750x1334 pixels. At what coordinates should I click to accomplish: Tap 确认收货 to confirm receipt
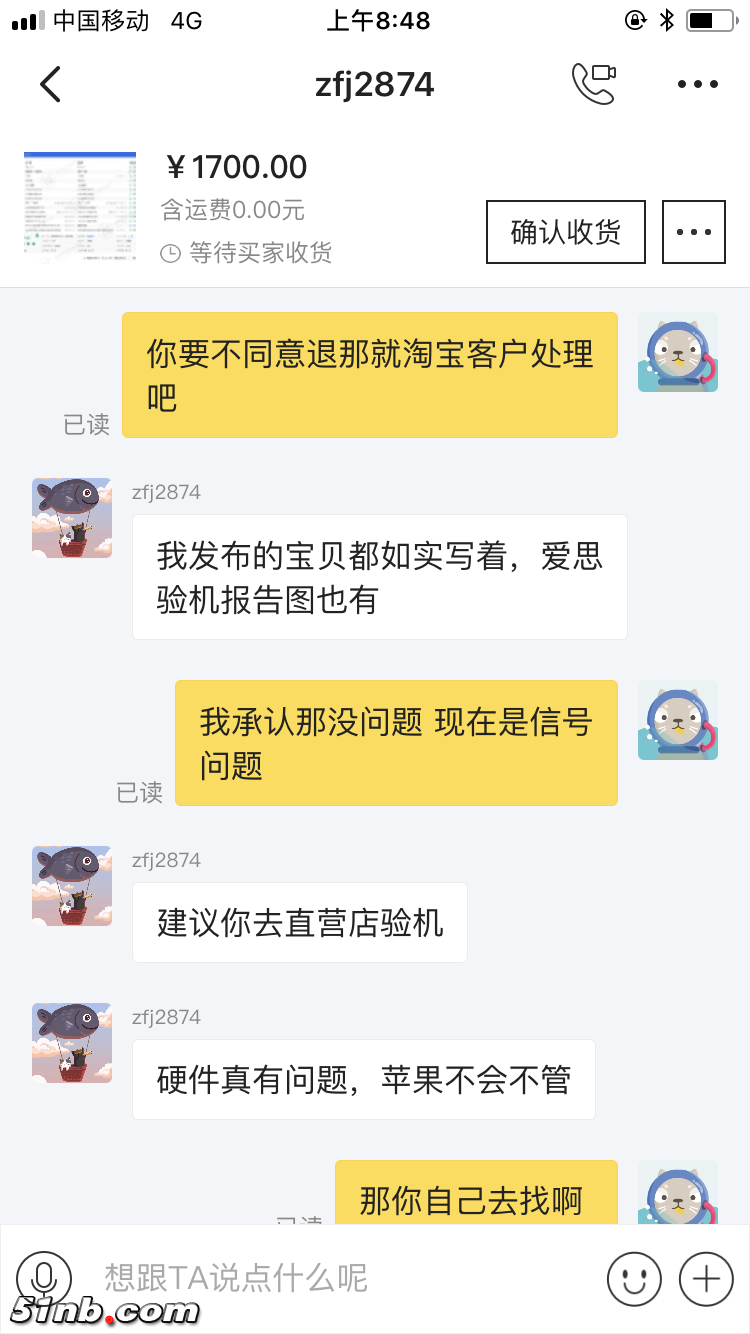tap(565, 232)
